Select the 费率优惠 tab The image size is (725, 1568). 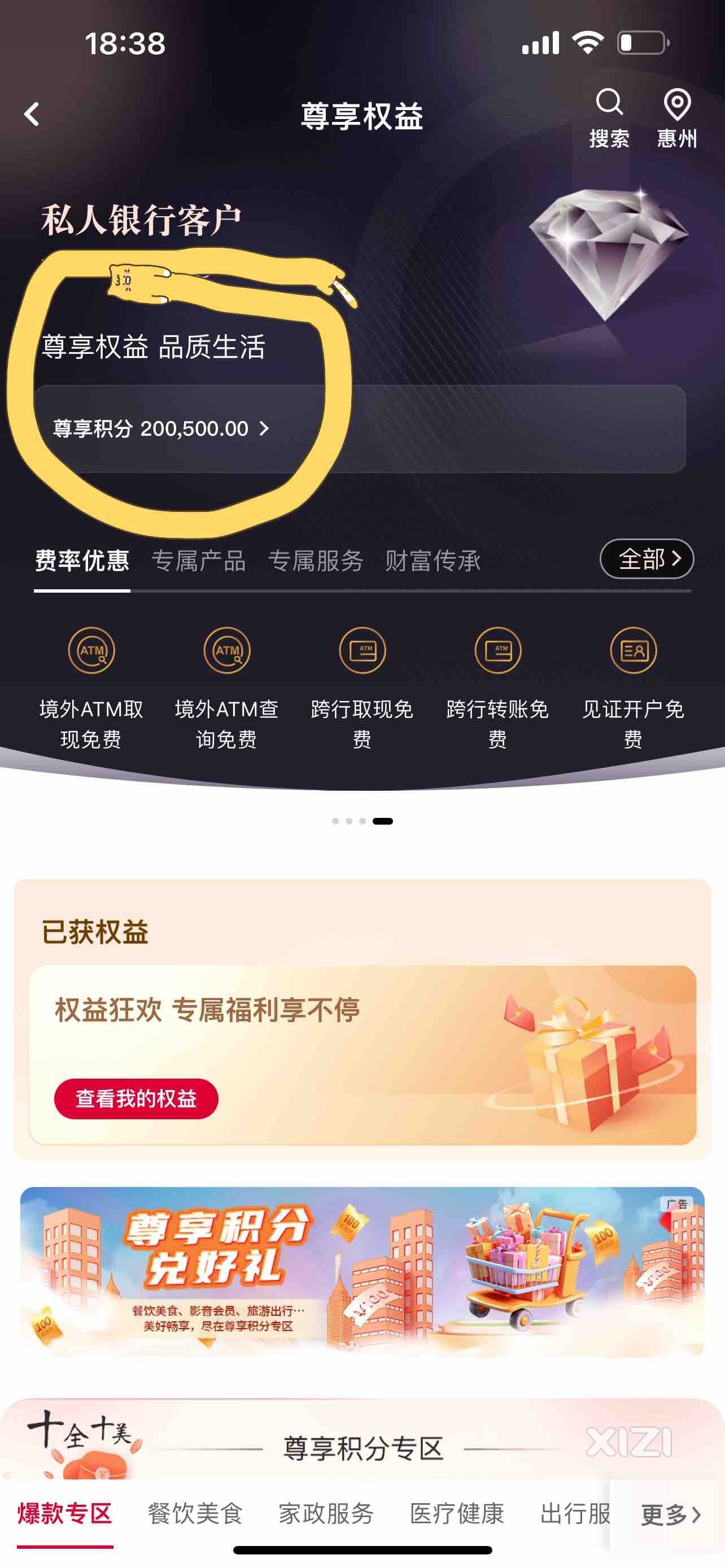(82, 560)
